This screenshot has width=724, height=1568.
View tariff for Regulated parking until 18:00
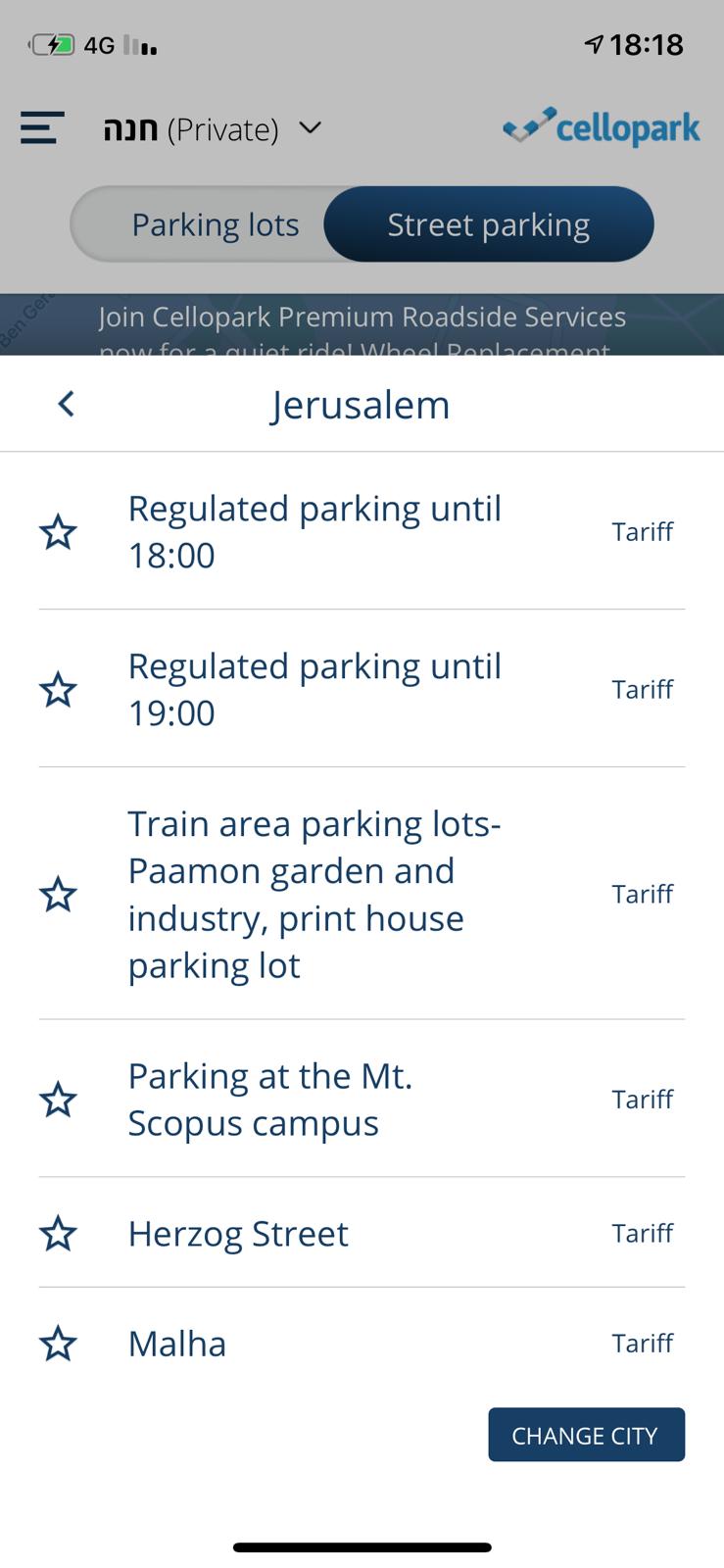pos(642,532)
